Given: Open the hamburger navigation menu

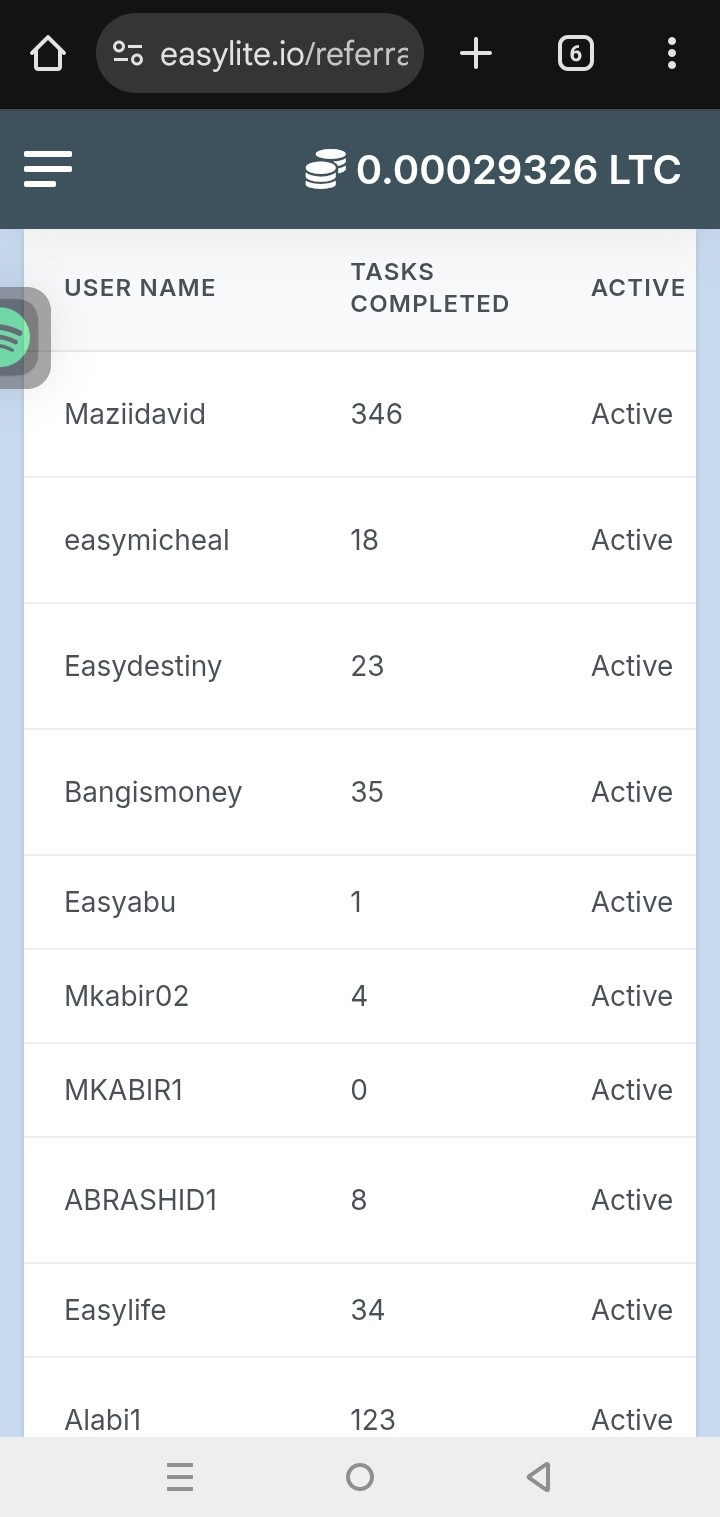Looking at the screenshot, I should coord(48,169).
